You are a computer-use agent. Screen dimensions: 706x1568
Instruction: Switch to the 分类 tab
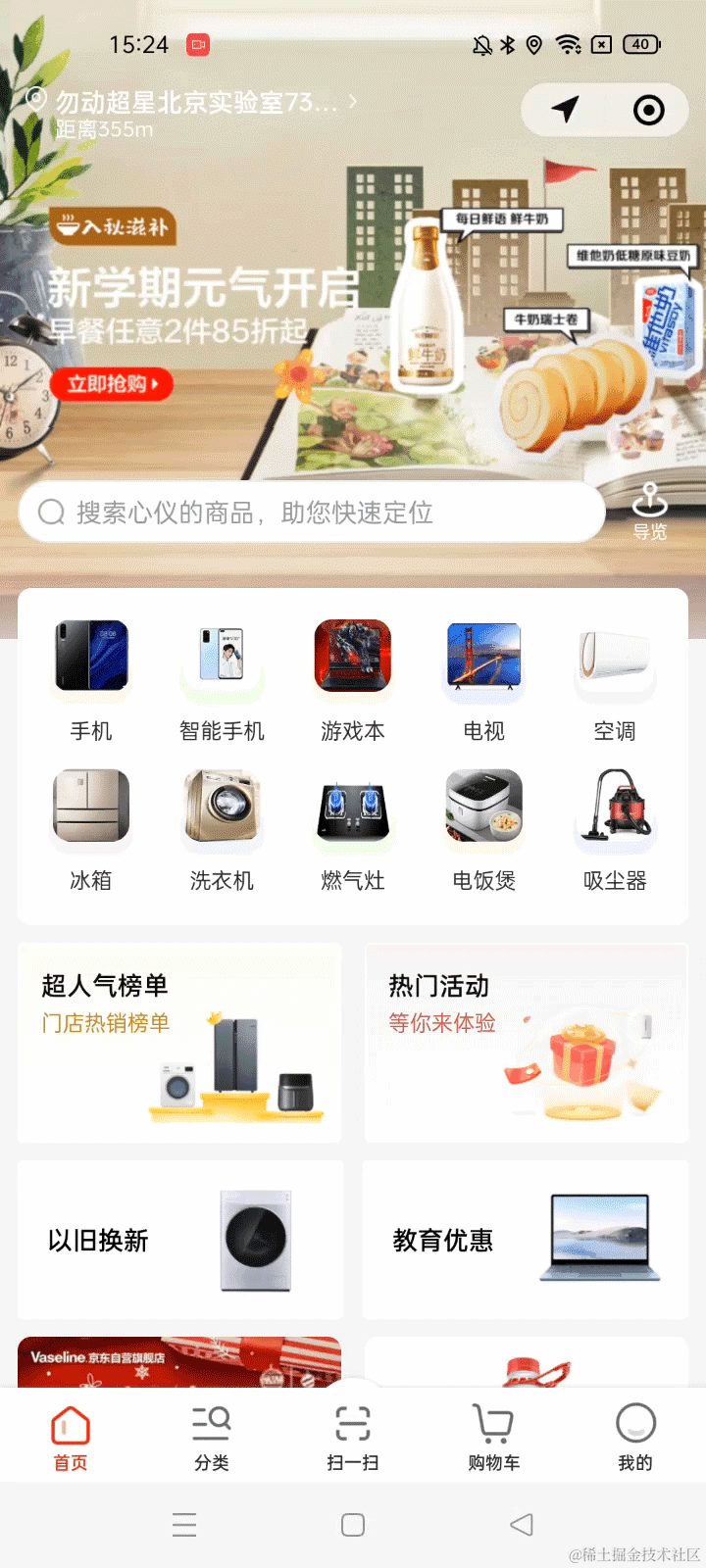coord(212,1437)
